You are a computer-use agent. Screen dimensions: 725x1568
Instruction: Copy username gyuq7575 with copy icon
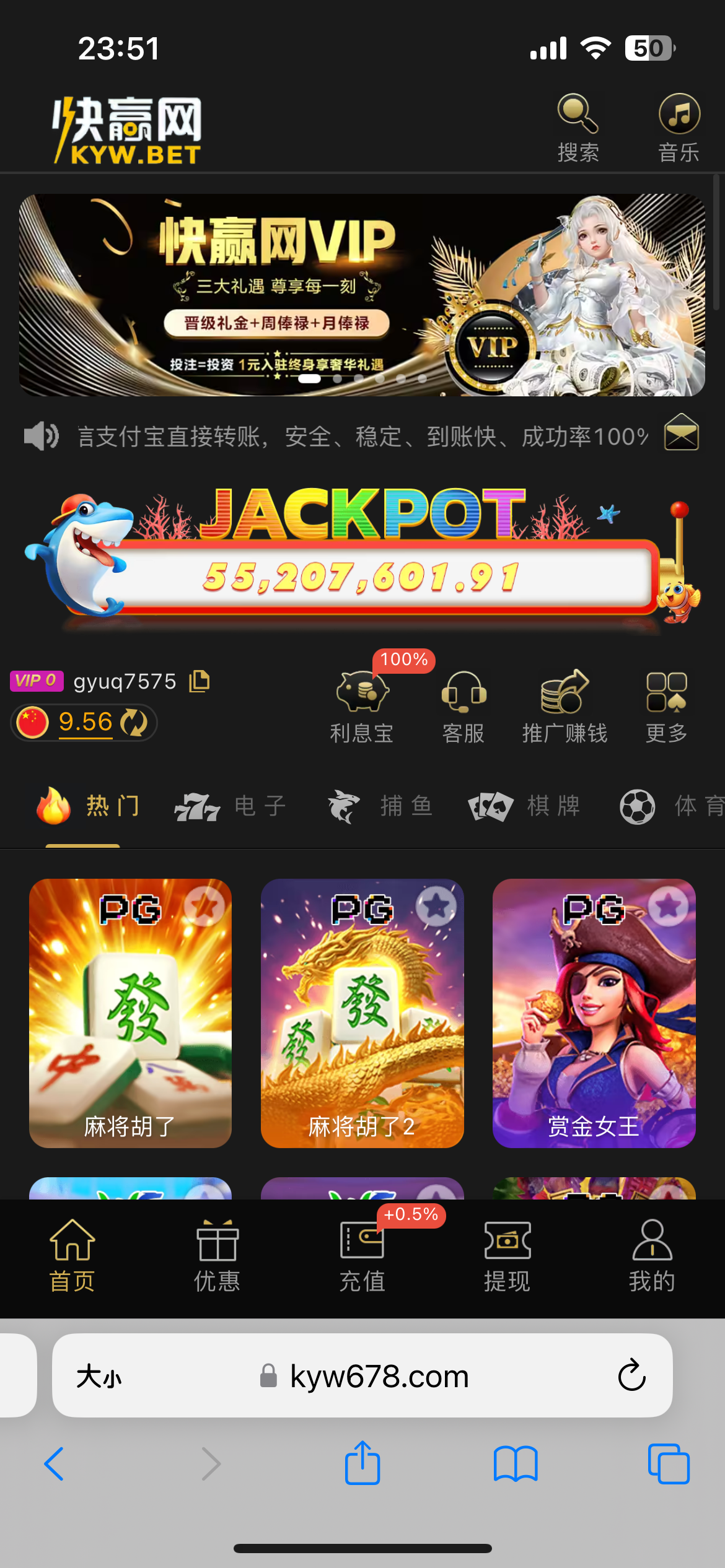point(200,681)
